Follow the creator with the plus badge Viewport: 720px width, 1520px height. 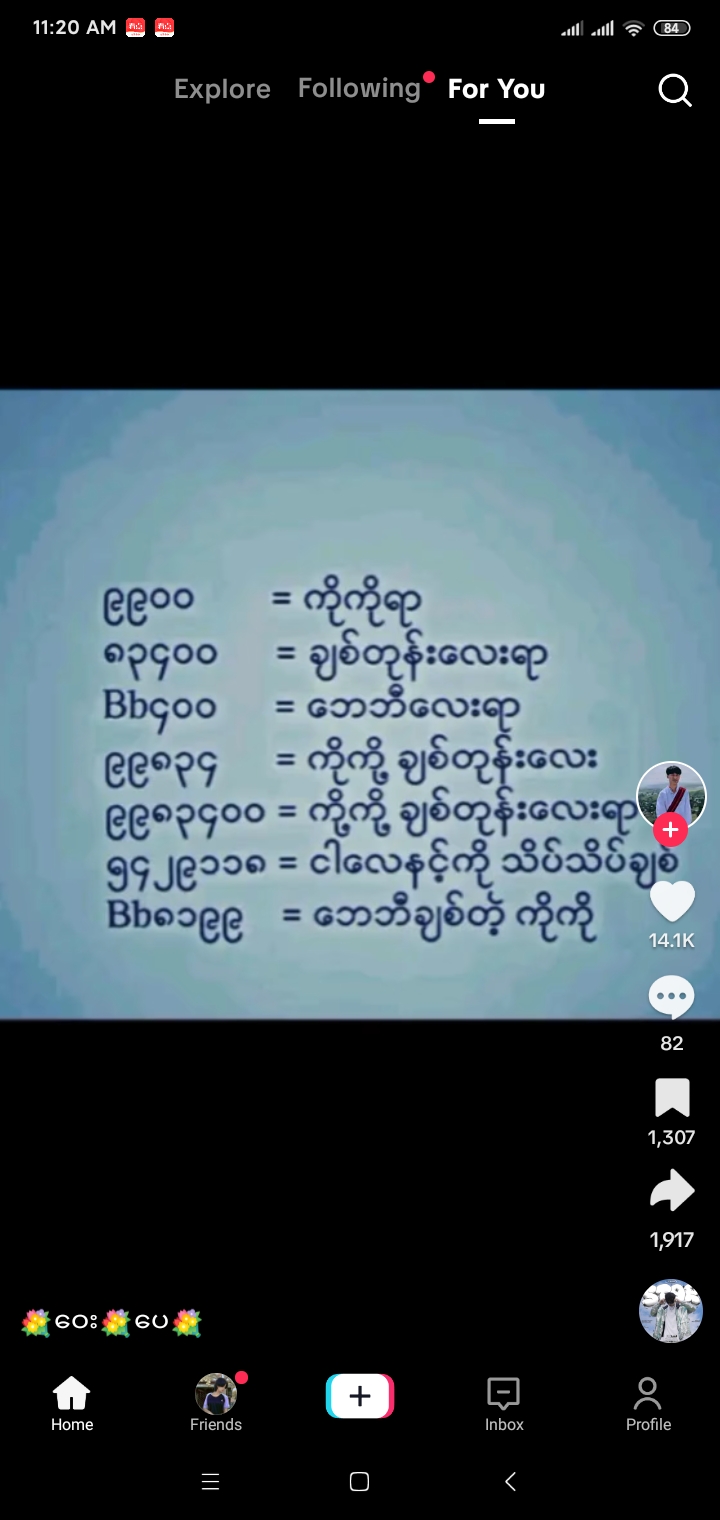pos(670,830)
